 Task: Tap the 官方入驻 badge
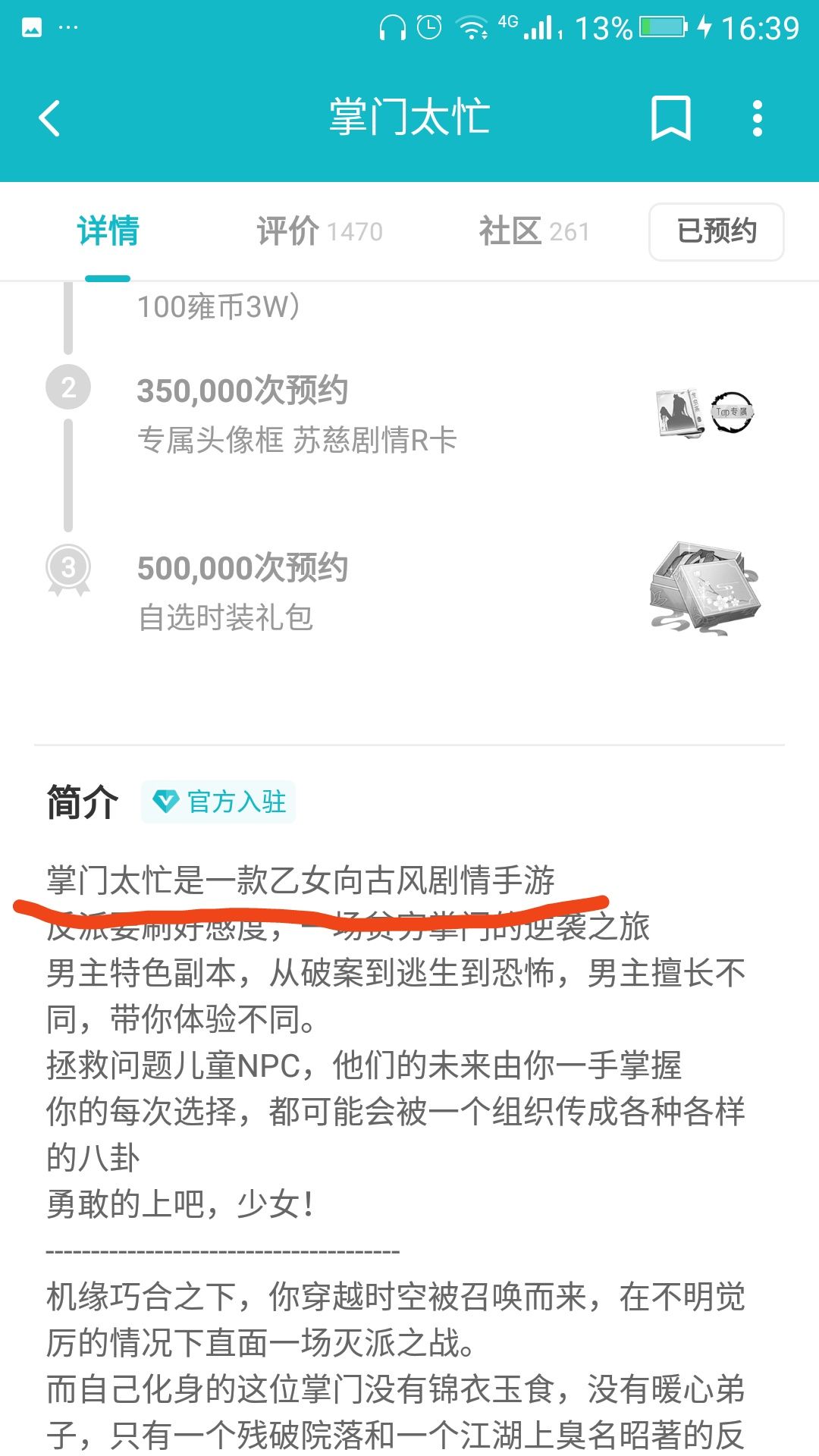(x=218, y=802)
